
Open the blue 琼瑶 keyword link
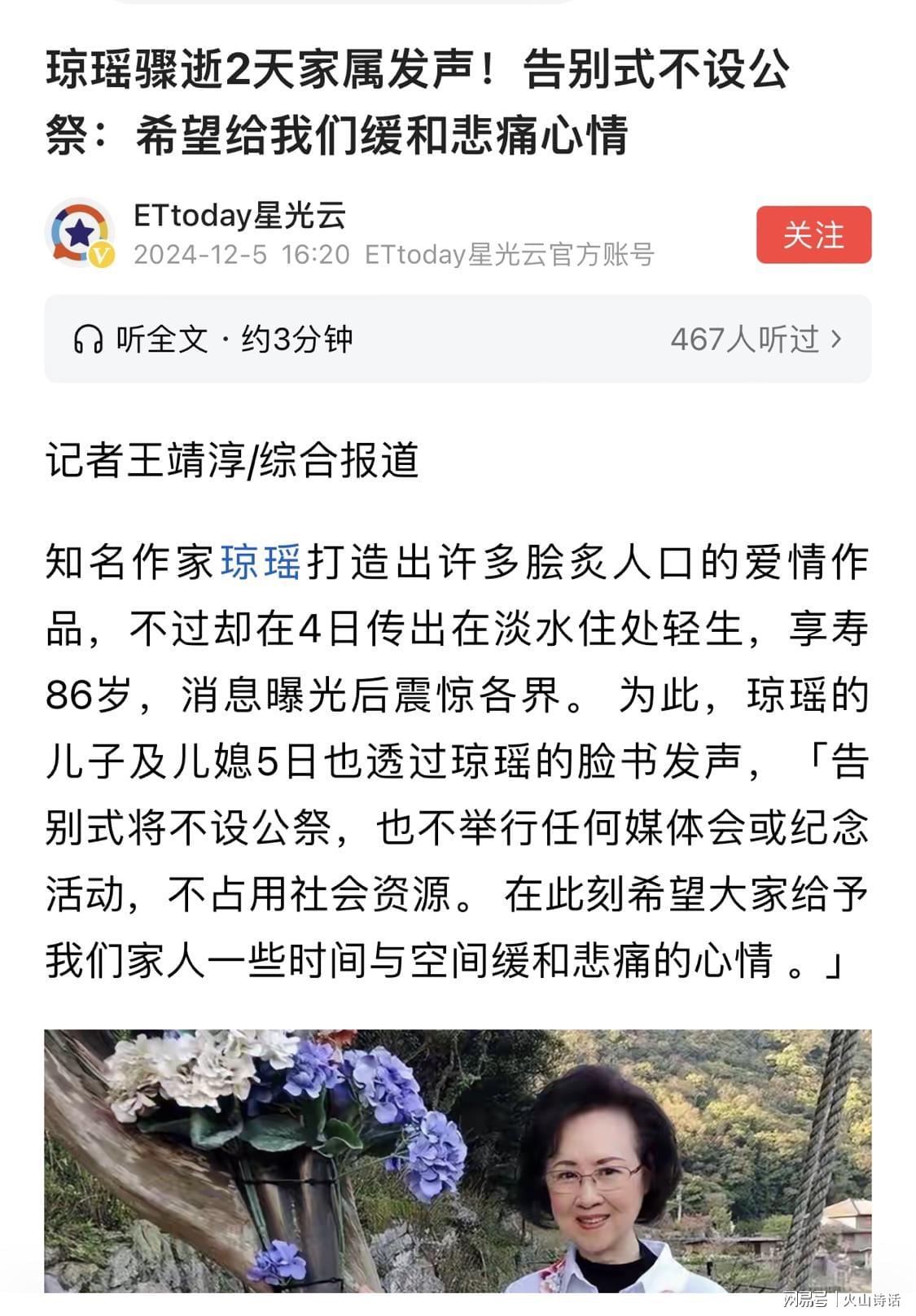261,563
